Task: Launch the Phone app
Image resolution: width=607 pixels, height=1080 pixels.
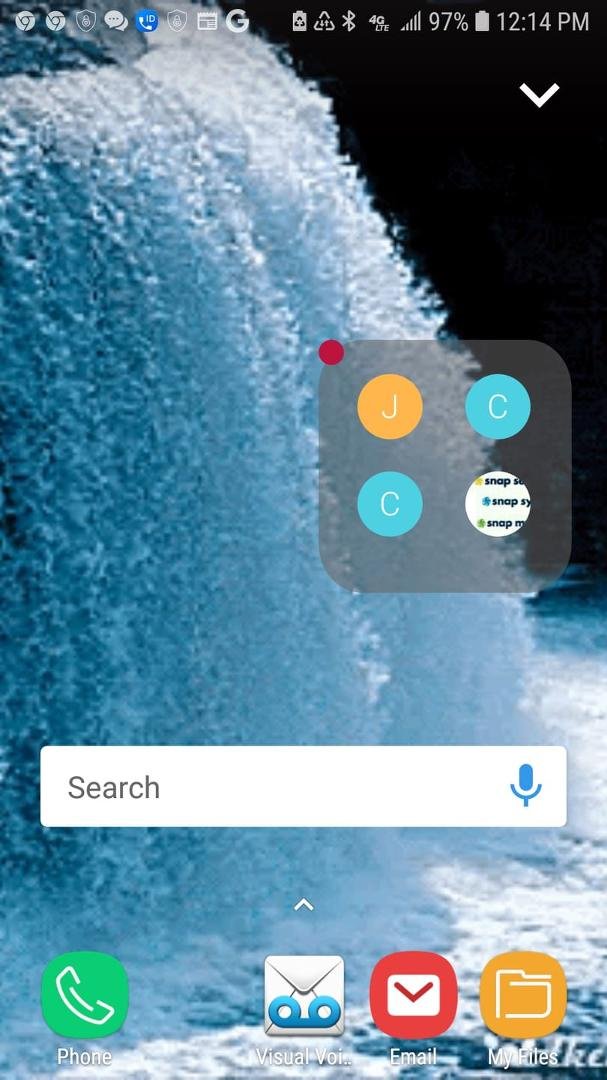Action: pyautogui.click(x=85, y=995)
